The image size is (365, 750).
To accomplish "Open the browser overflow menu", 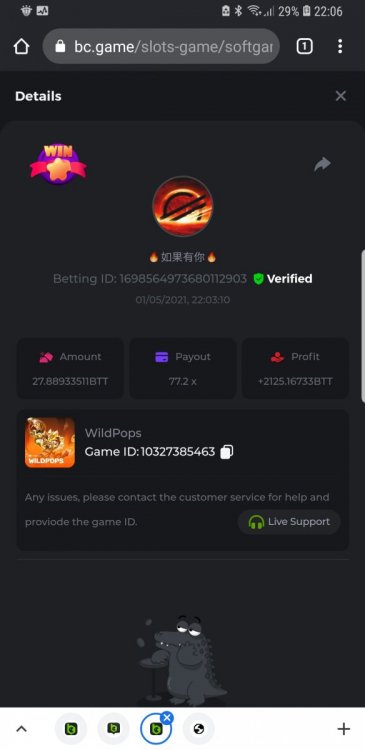I will pyautogui.click(x=340, y=46).
